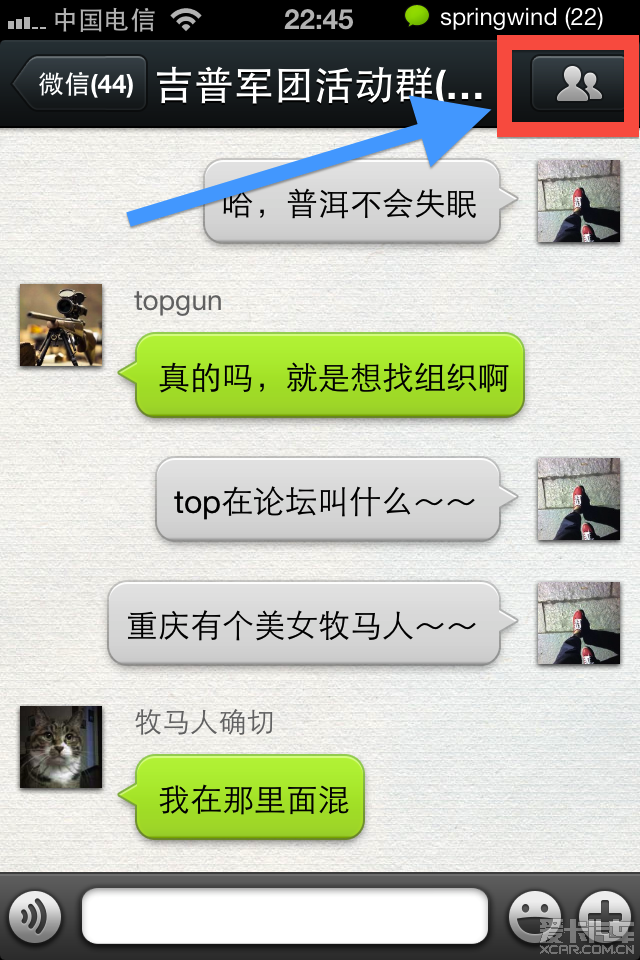
Task: Switch to voice message input
Action: point(36,916)
